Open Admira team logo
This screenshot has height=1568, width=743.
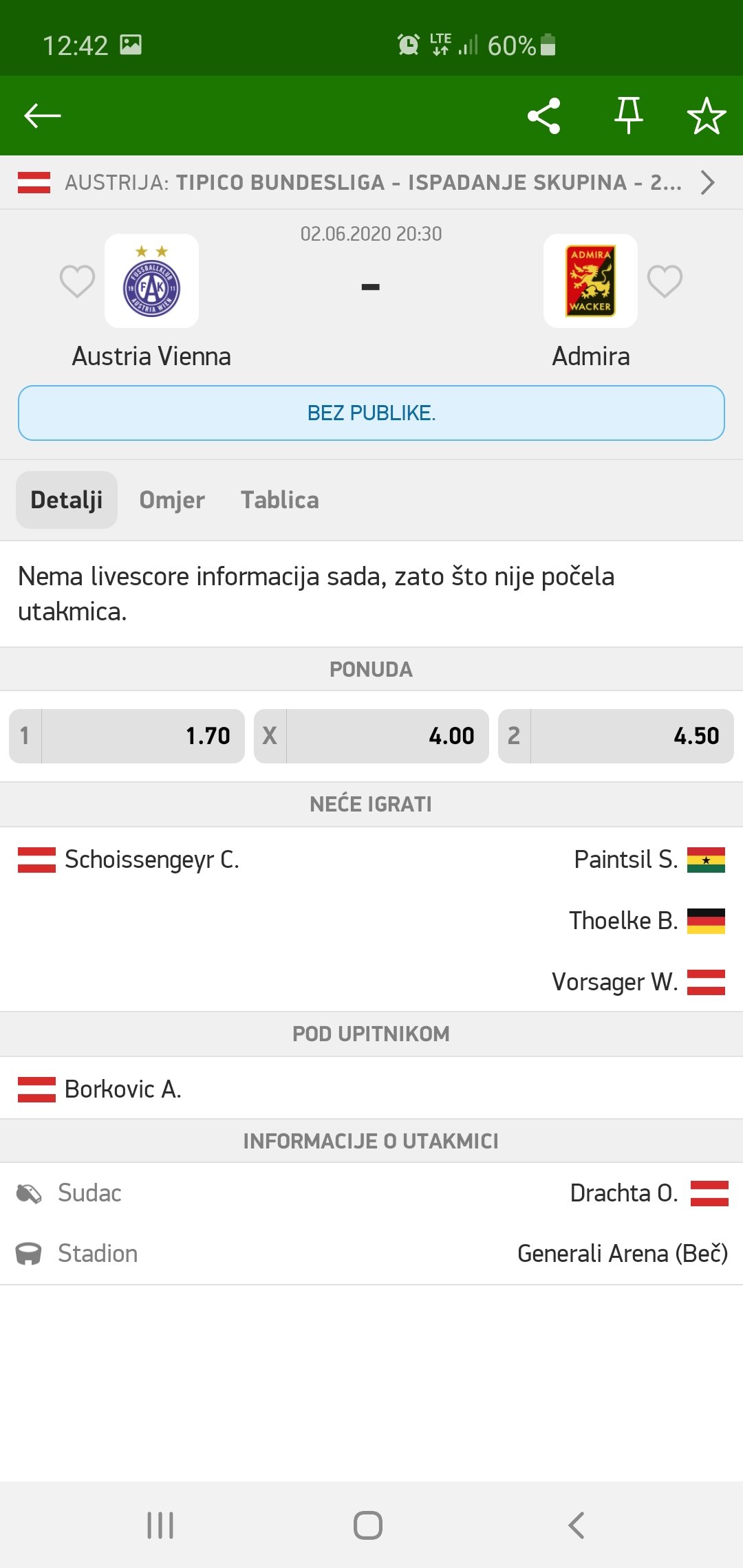(x=590, y=281)
